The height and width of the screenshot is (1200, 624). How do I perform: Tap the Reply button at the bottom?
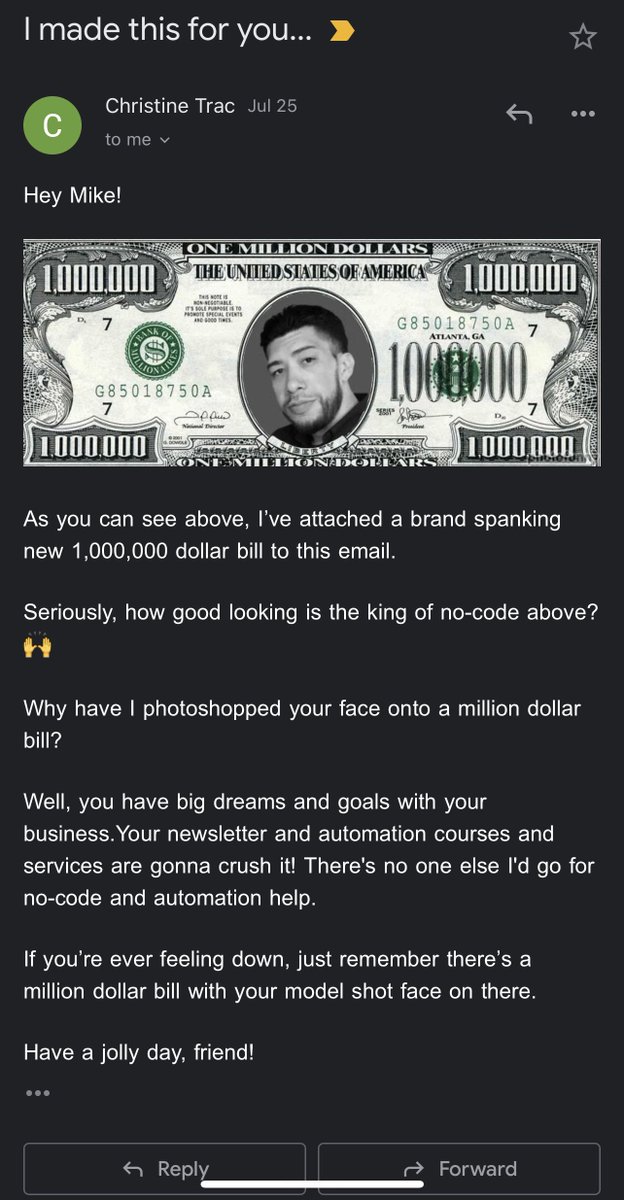tap(164, 1169)
